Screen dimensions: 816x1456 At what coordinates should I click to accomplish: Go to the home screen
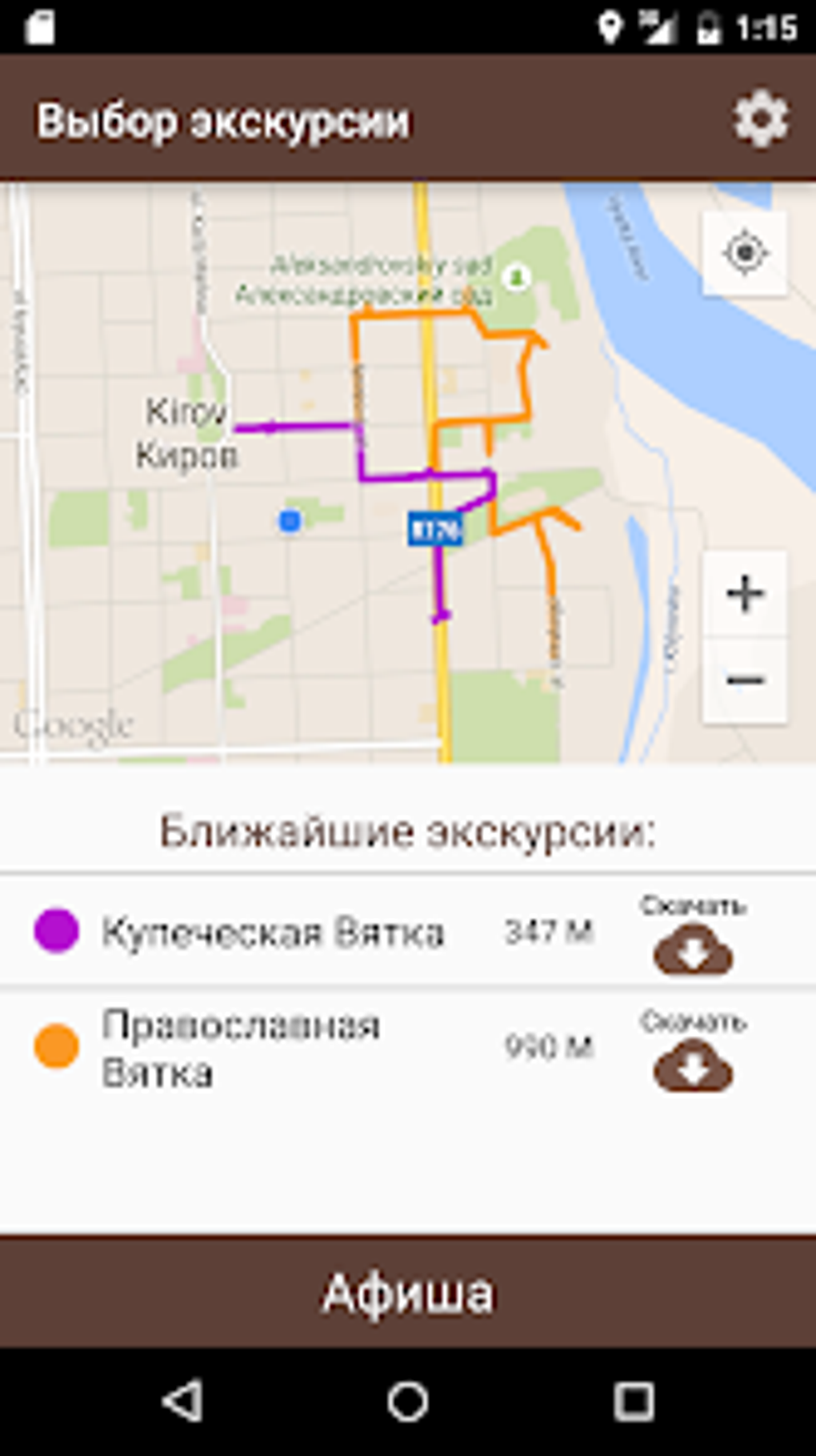pyautogui.click(x=408, y=1402)
